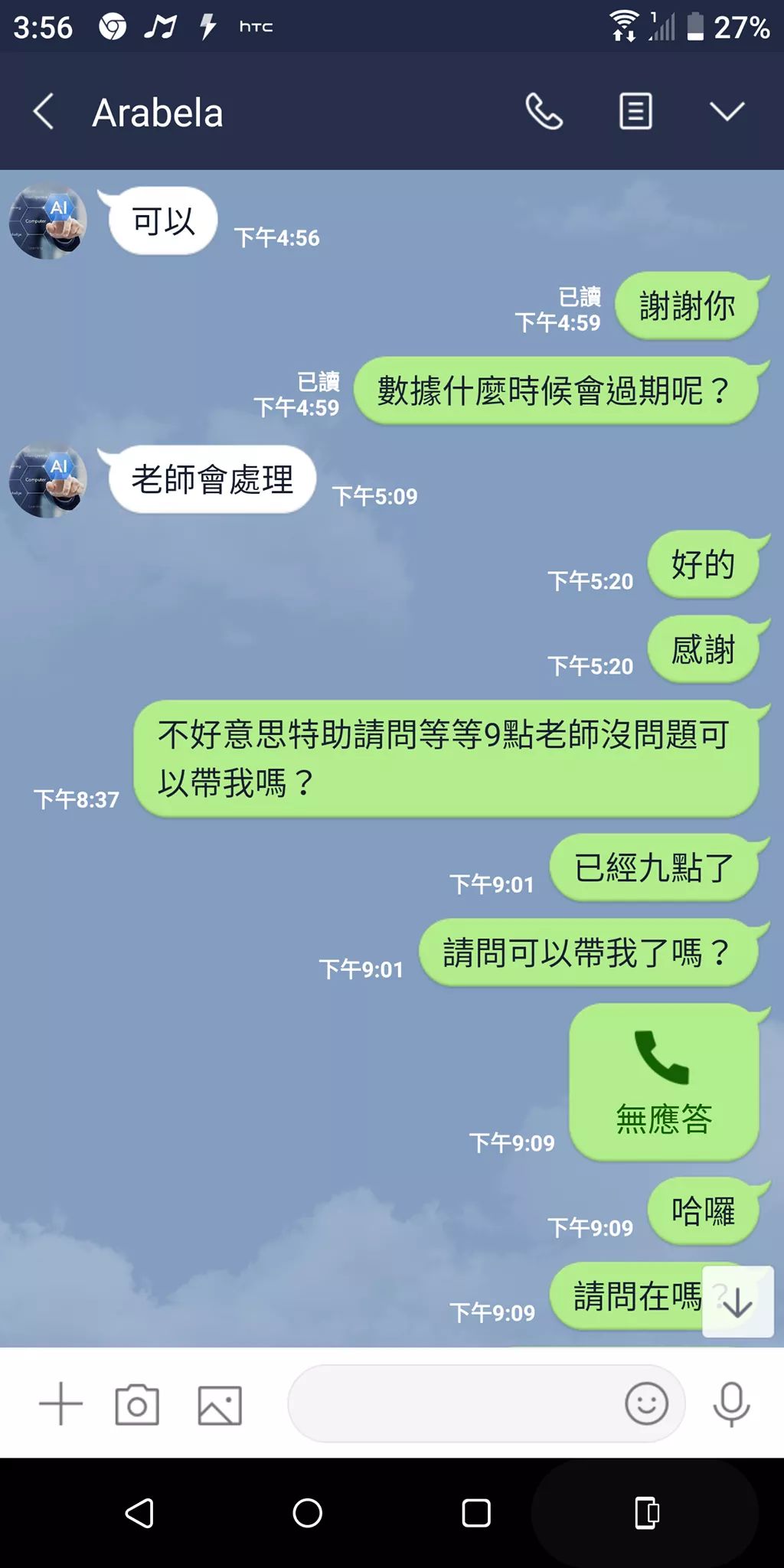Record a voice message with microphone
The image size is (784, 1568).
pos(731,1403)
